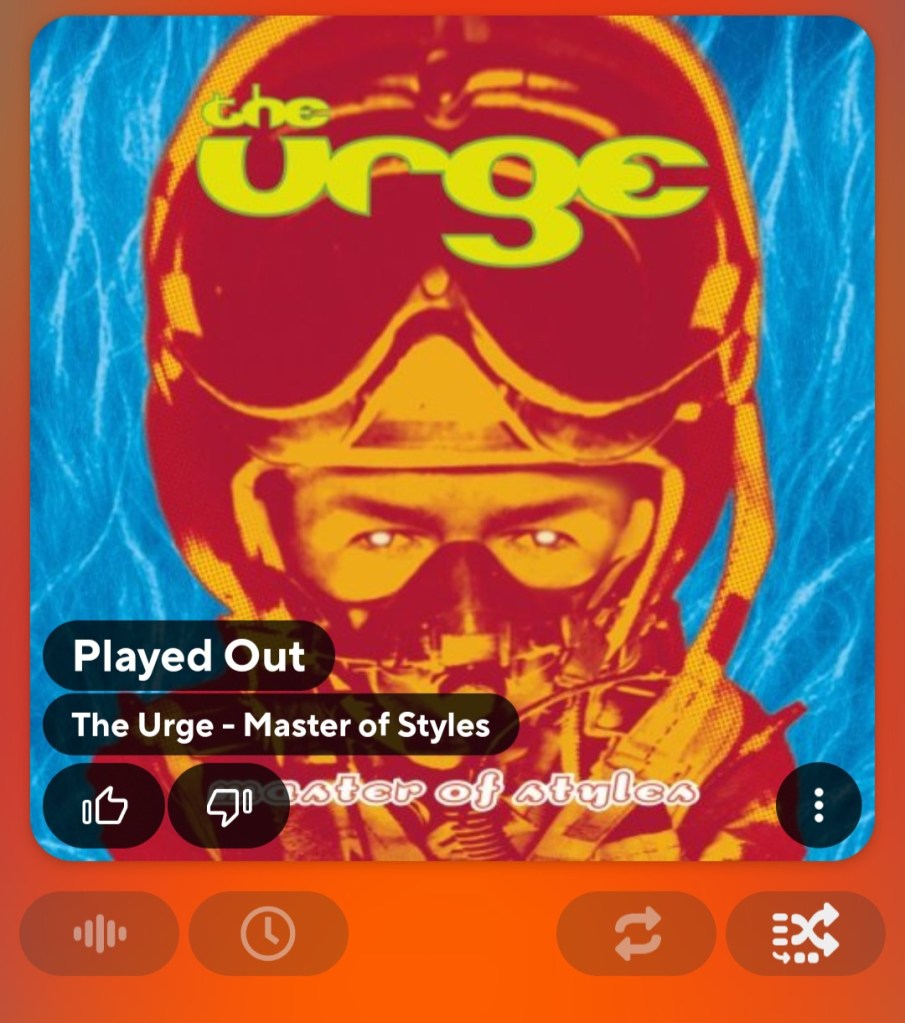The image size is (905, 1023).
Task: Toggle smart shuffle mode
Action: [805, 934]
